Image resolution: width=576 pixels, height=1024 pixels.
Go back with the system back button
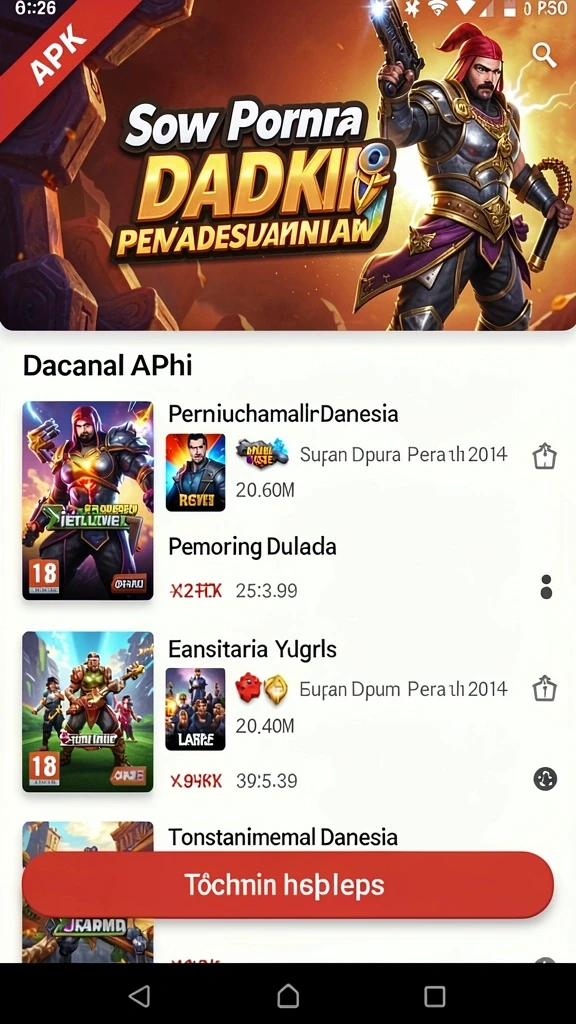(x=140, y=996)
